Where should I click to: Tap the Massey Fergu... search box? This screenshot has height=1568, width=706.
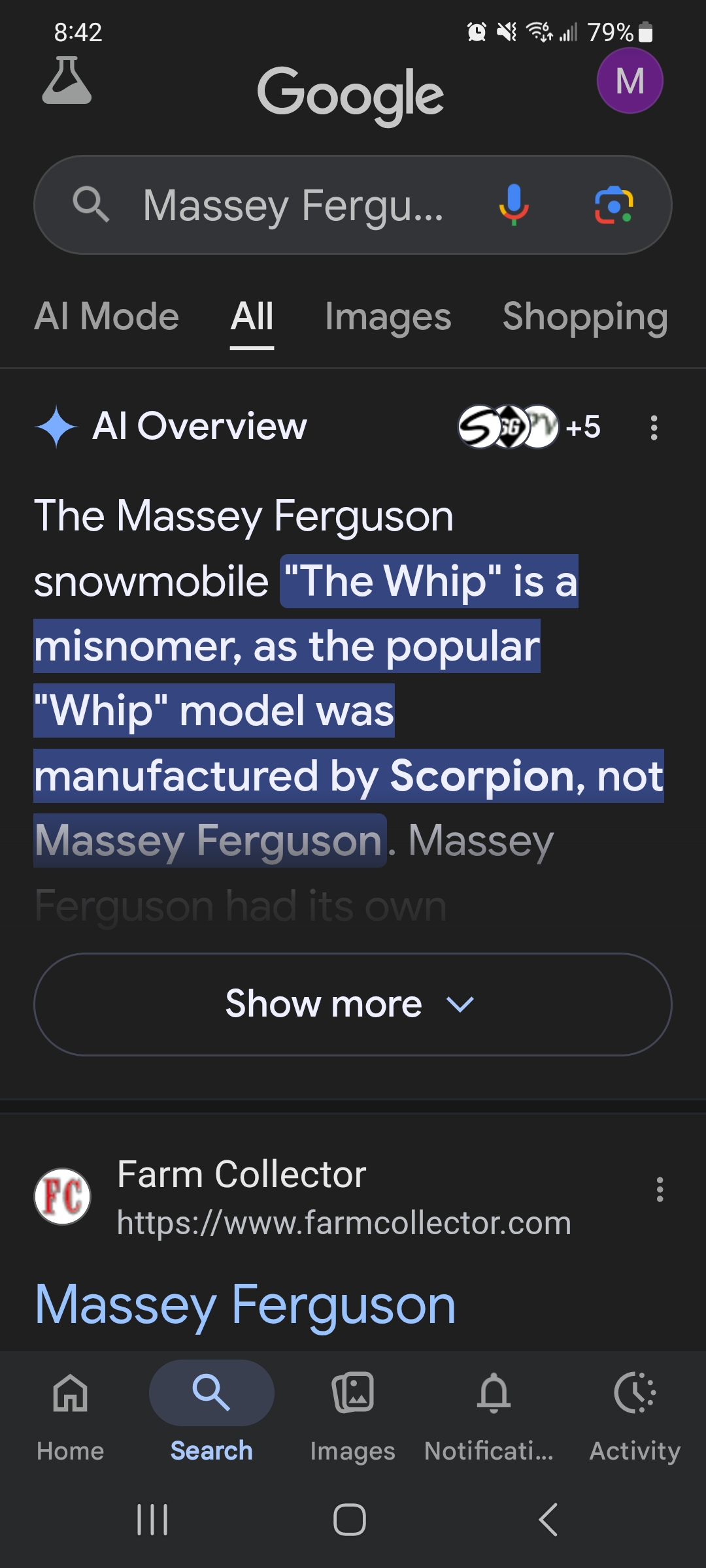pos(294,205)
